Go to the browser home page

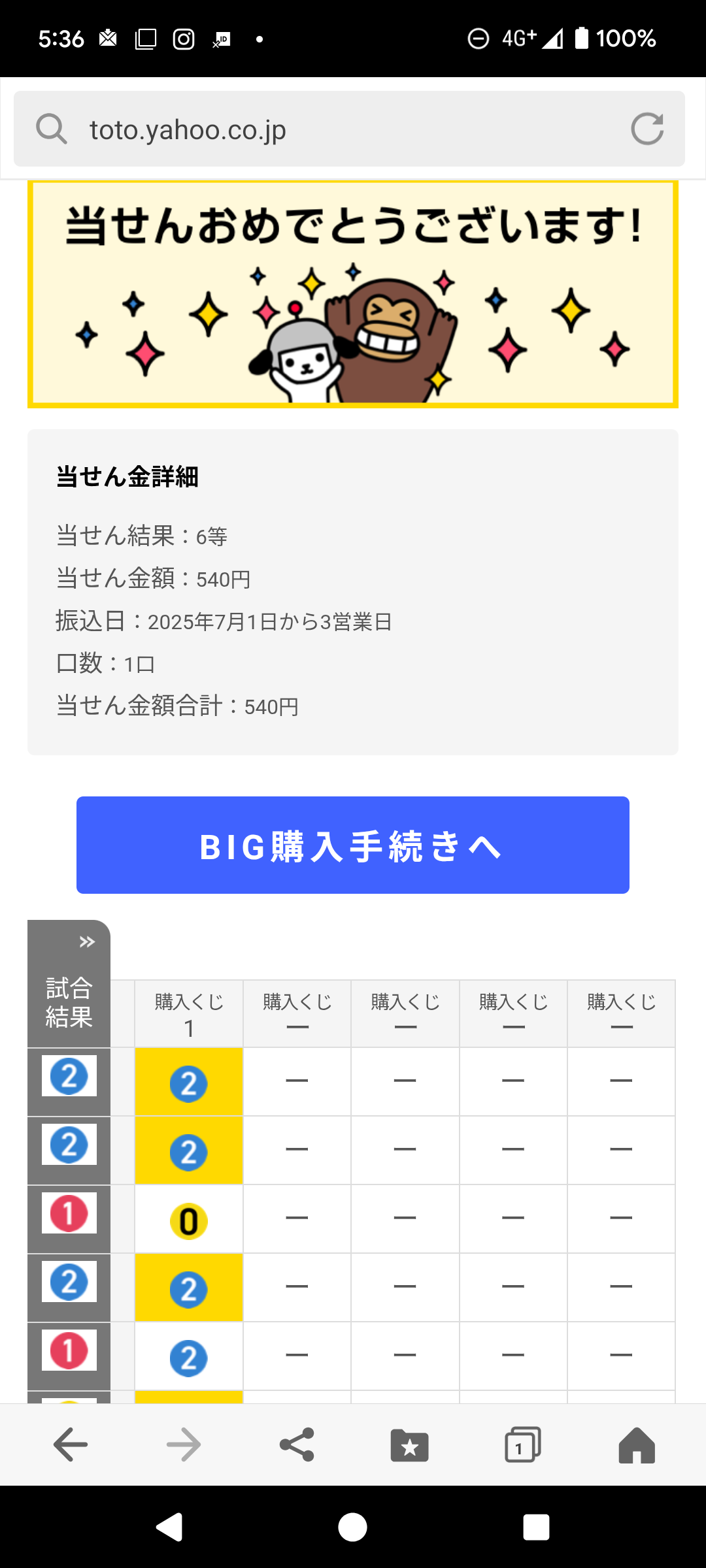click(x=636, y=1445)
